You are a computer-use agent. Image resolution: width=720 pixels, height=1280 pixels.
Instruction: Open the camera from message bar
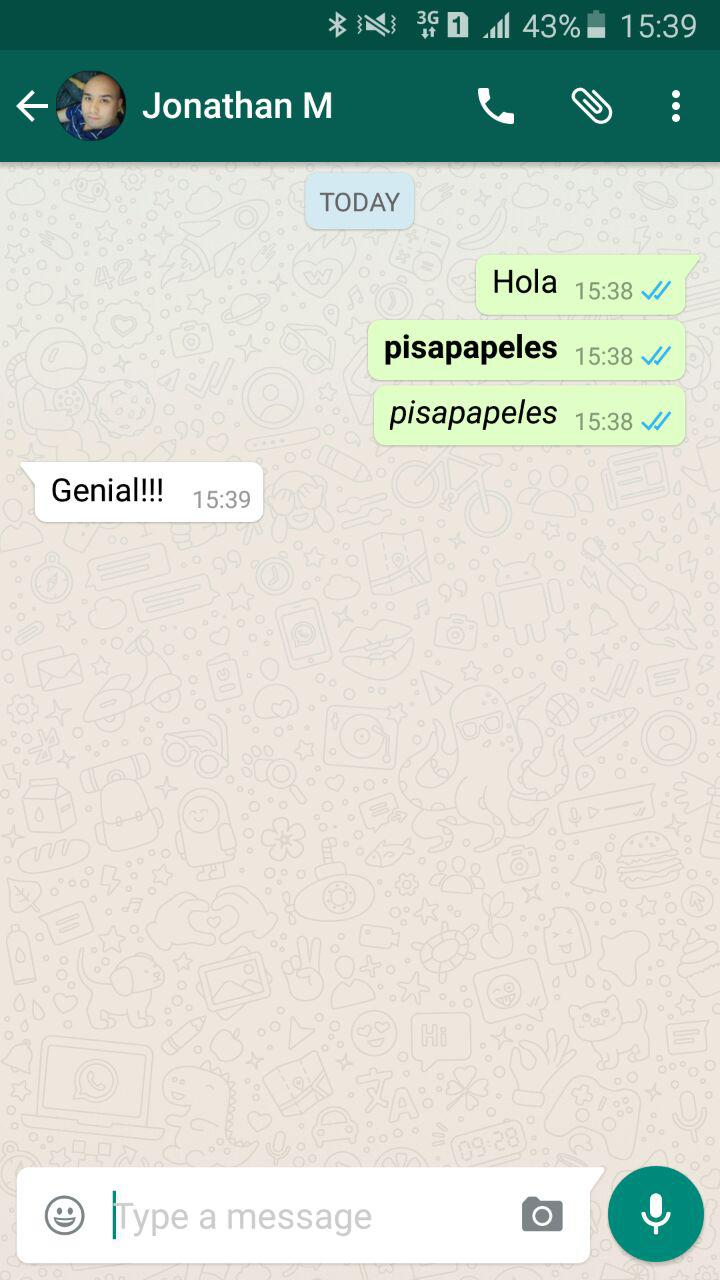[x=542, y=1215]
